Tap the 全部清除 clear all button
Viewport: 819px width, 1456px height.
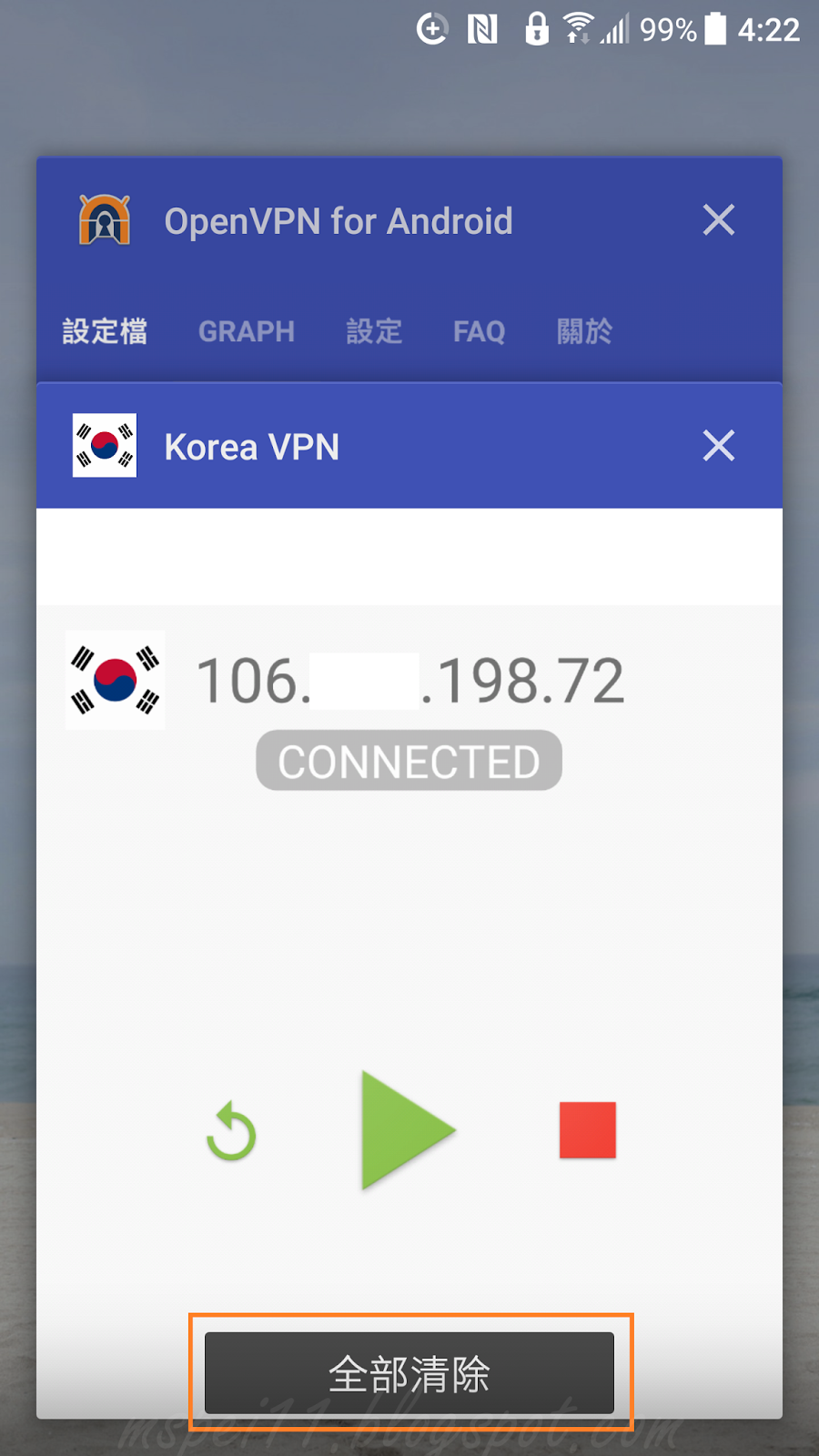click(x=409, y=1373)
